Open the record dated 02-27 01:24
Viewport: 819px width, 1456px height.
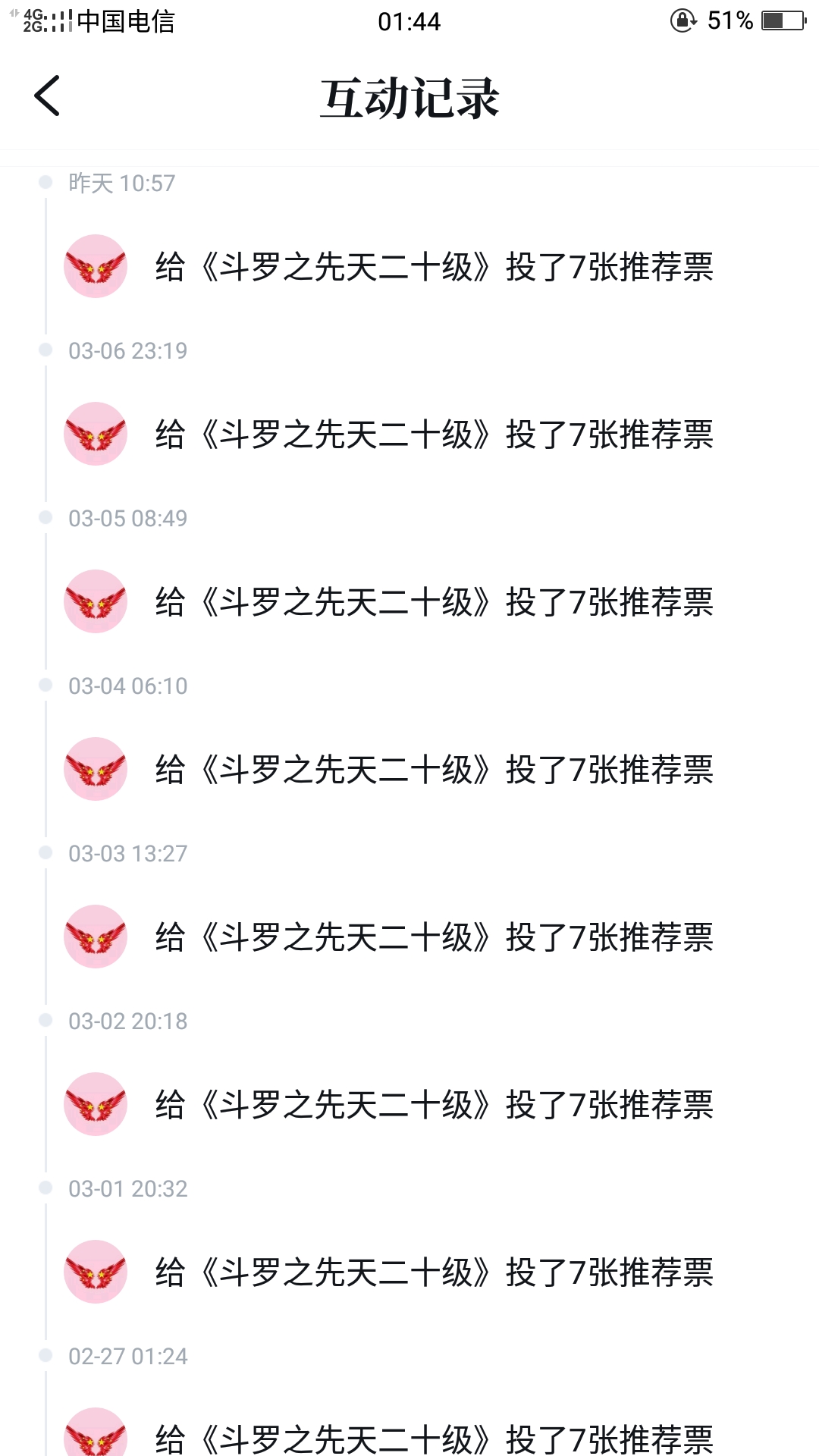pos(434,1436)
